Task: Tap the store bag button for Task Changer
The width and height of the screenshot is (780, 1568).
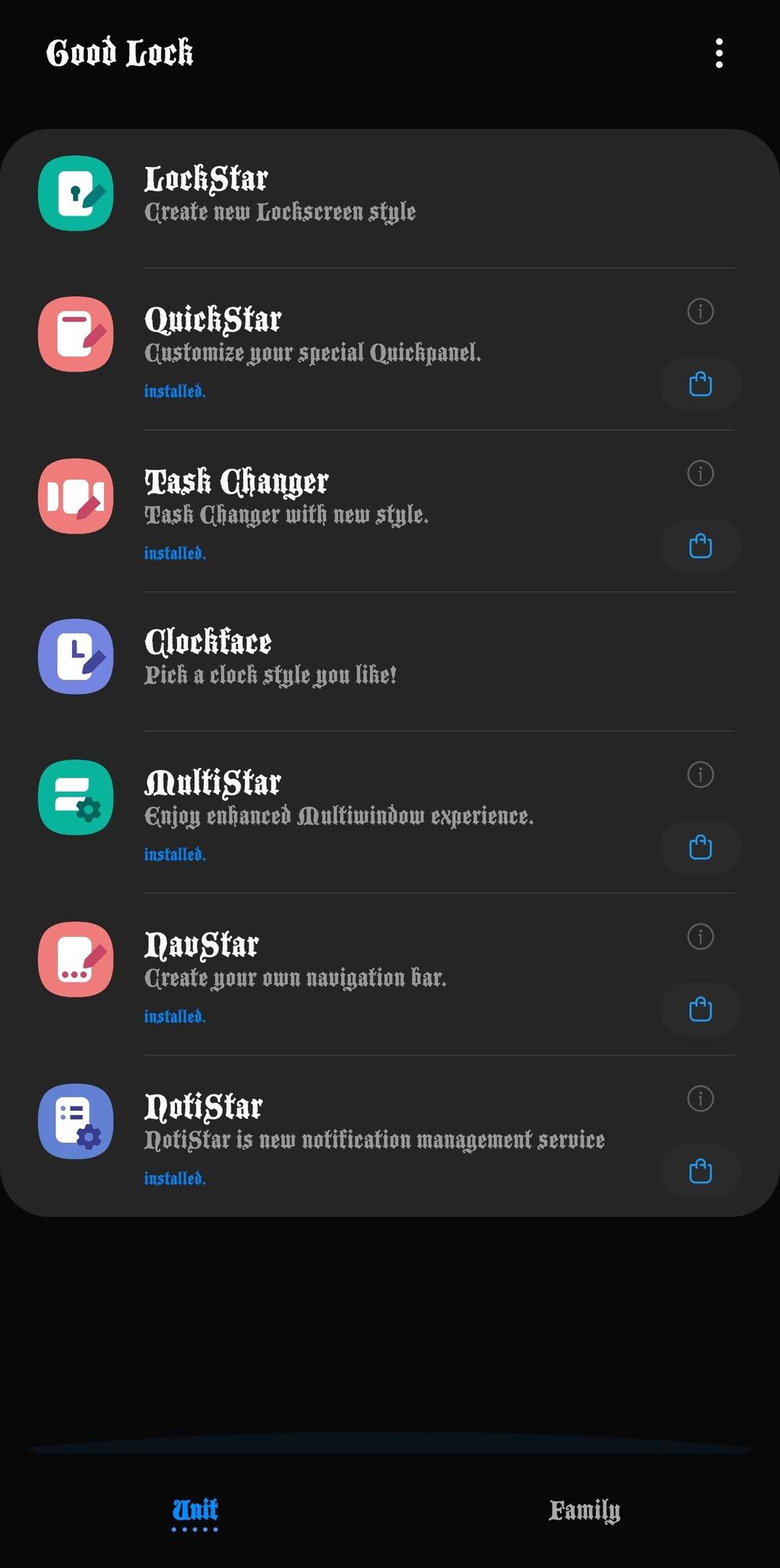Action: [x=700, y=546]
